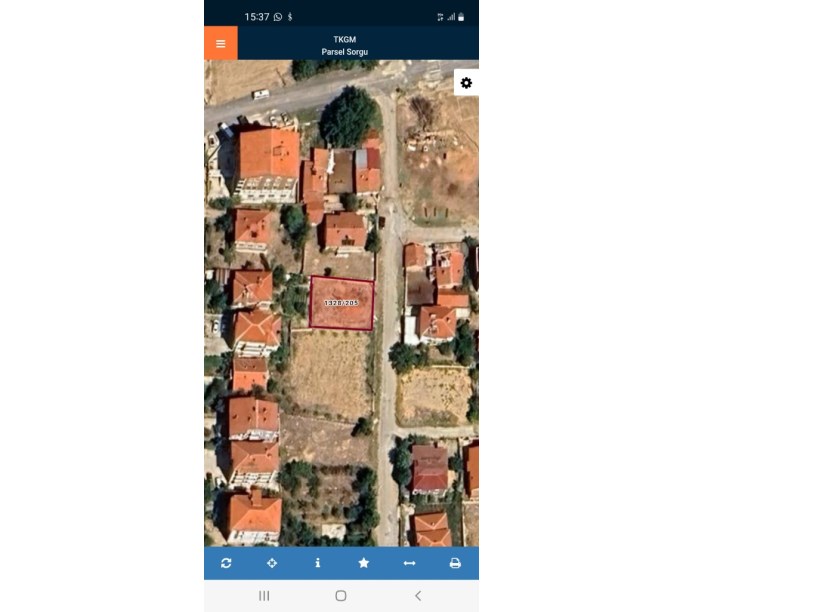This screenshot has height=612, width=816.
Task: Open the distance measure tool
Action: tap(409, 563)
